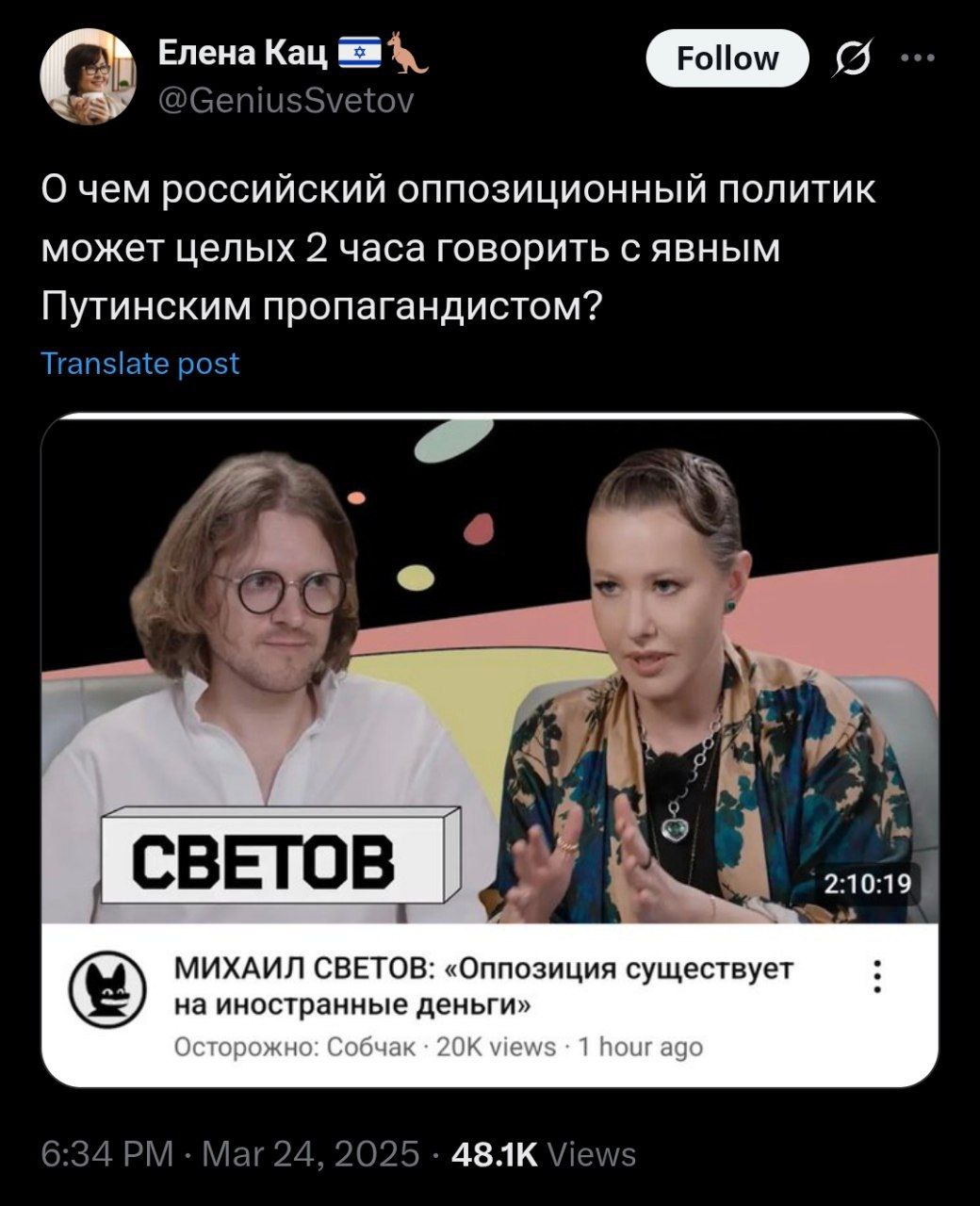Follow Елена Кац

tap(727, 58)
